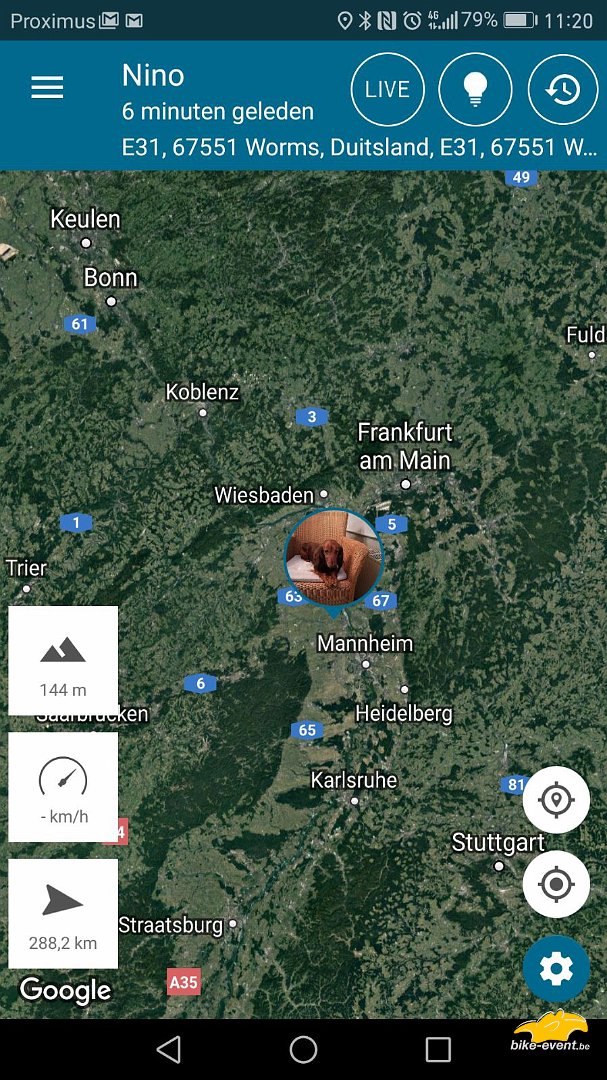Center map on the tracker pin location
Screen dimensions: 607x1080
(556, 800)
